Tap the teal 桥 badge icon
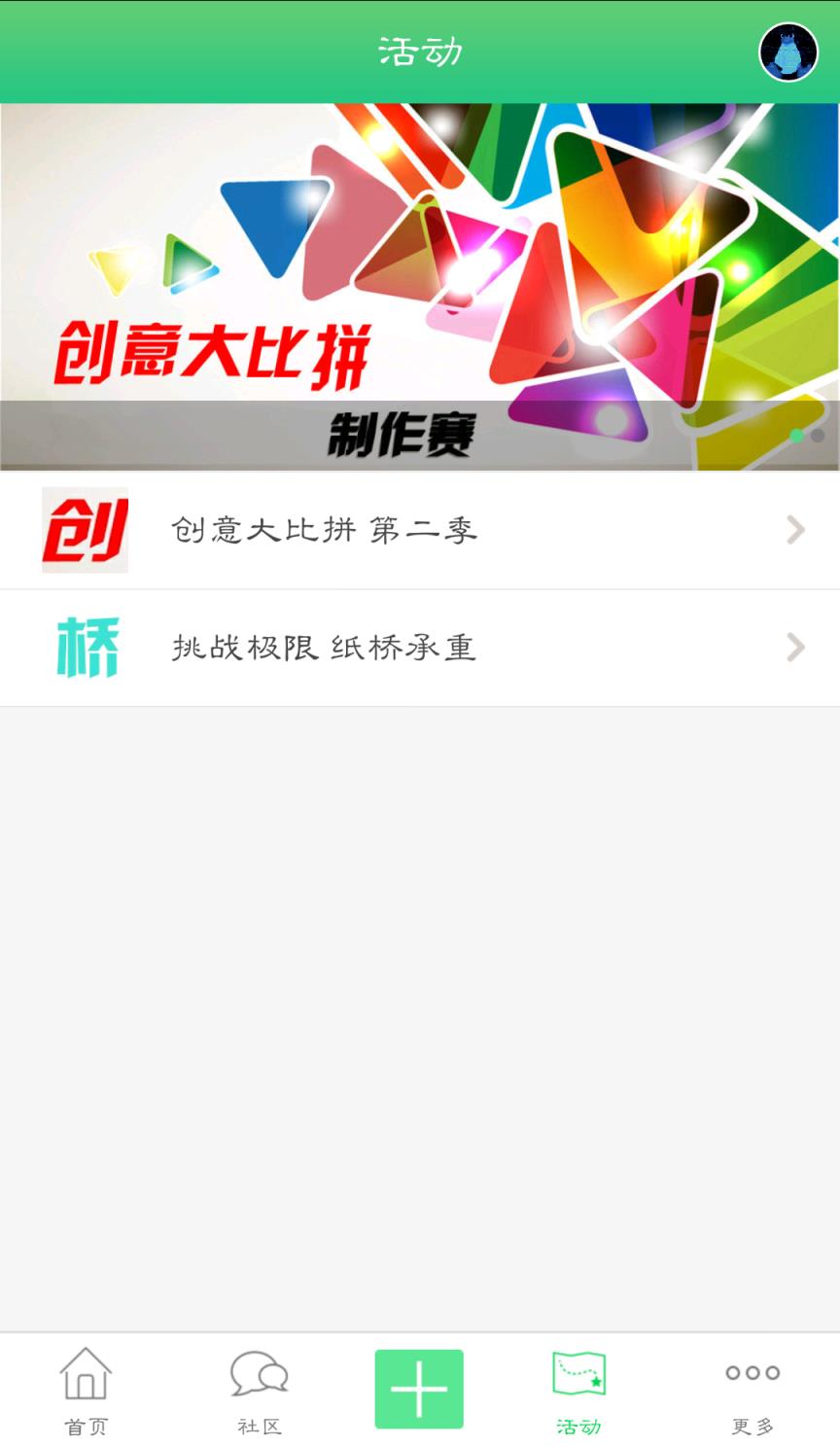 pos(85,648)
